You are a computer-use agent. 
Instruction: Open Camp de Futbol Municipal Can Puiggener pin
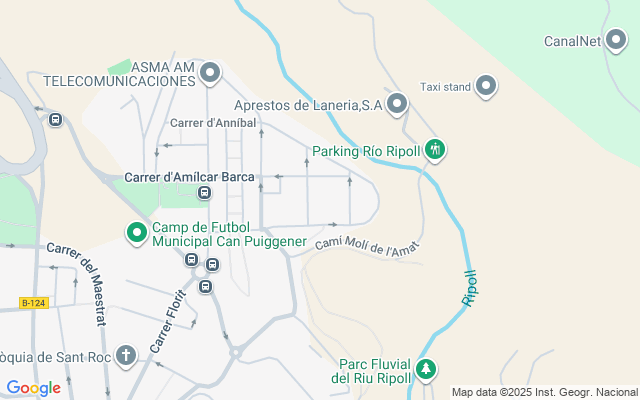137,233
